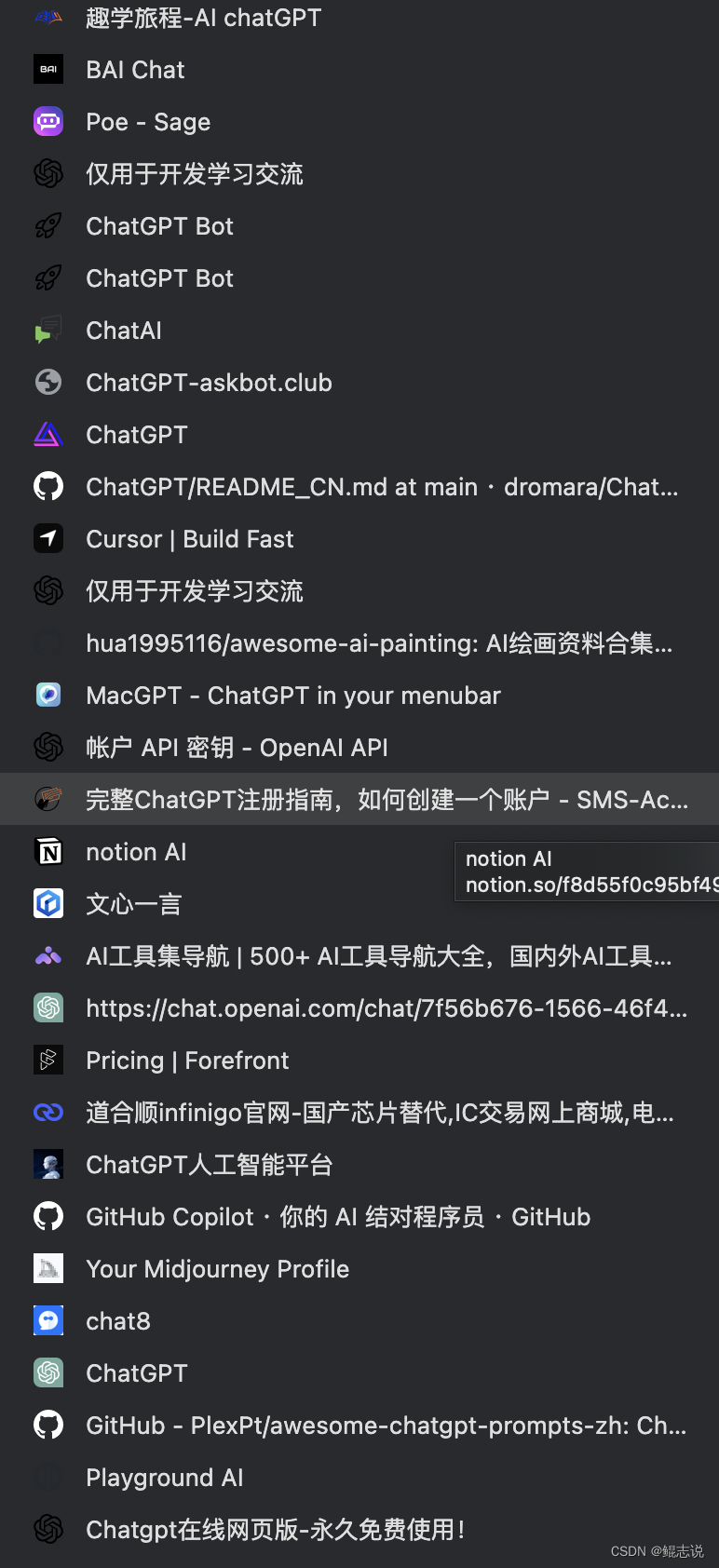Open MacGPT - ChatGPT in your menubar
This screenshot has width=719, height=1568.
point(292,696)
